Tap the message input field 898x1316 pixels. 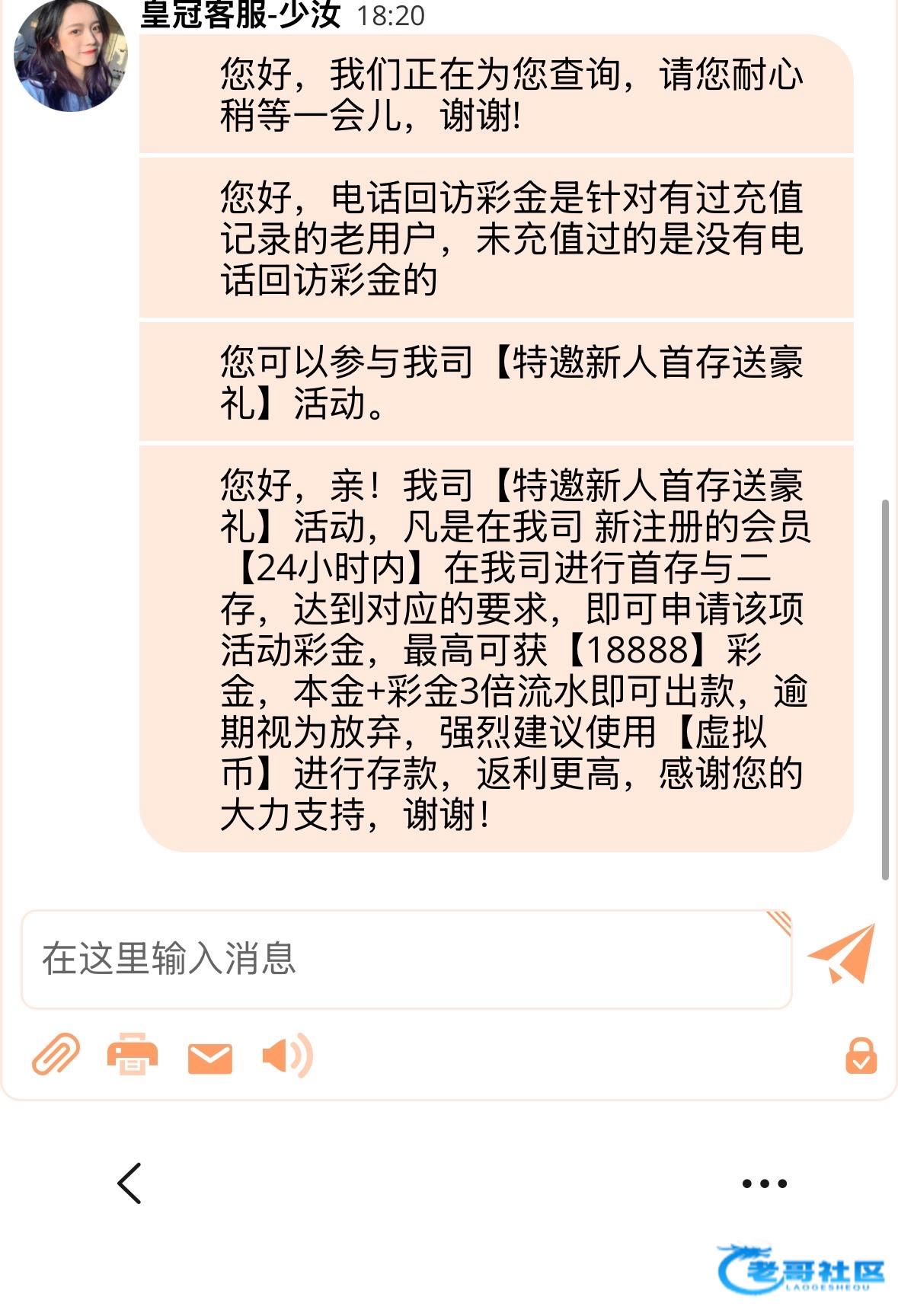pyautogui.click(x=405, y=959)
